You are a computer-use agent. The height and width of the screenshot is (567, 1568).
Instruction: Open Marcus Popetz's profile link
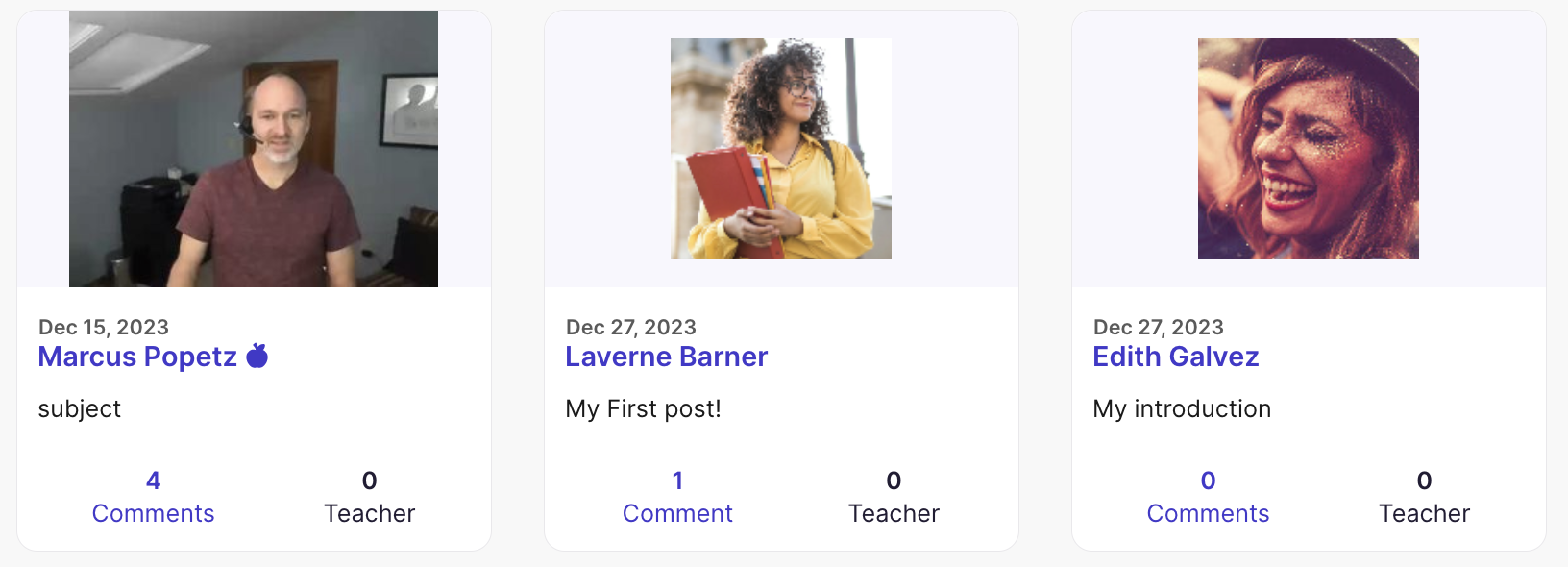(137, 357)
